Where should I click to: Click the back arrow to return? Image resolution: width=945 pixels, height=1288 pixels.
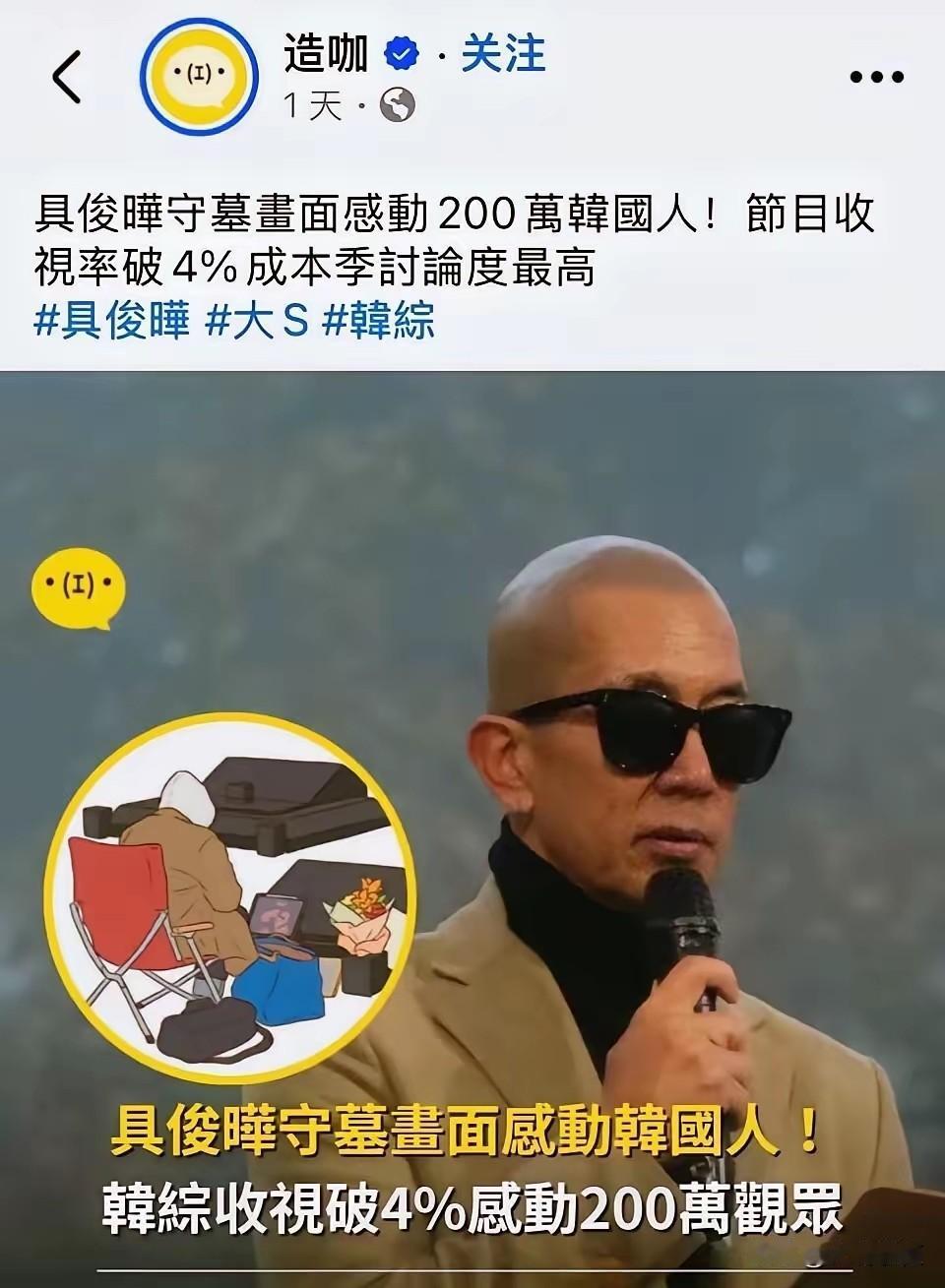pyautogui.click(x=67, y=78)
